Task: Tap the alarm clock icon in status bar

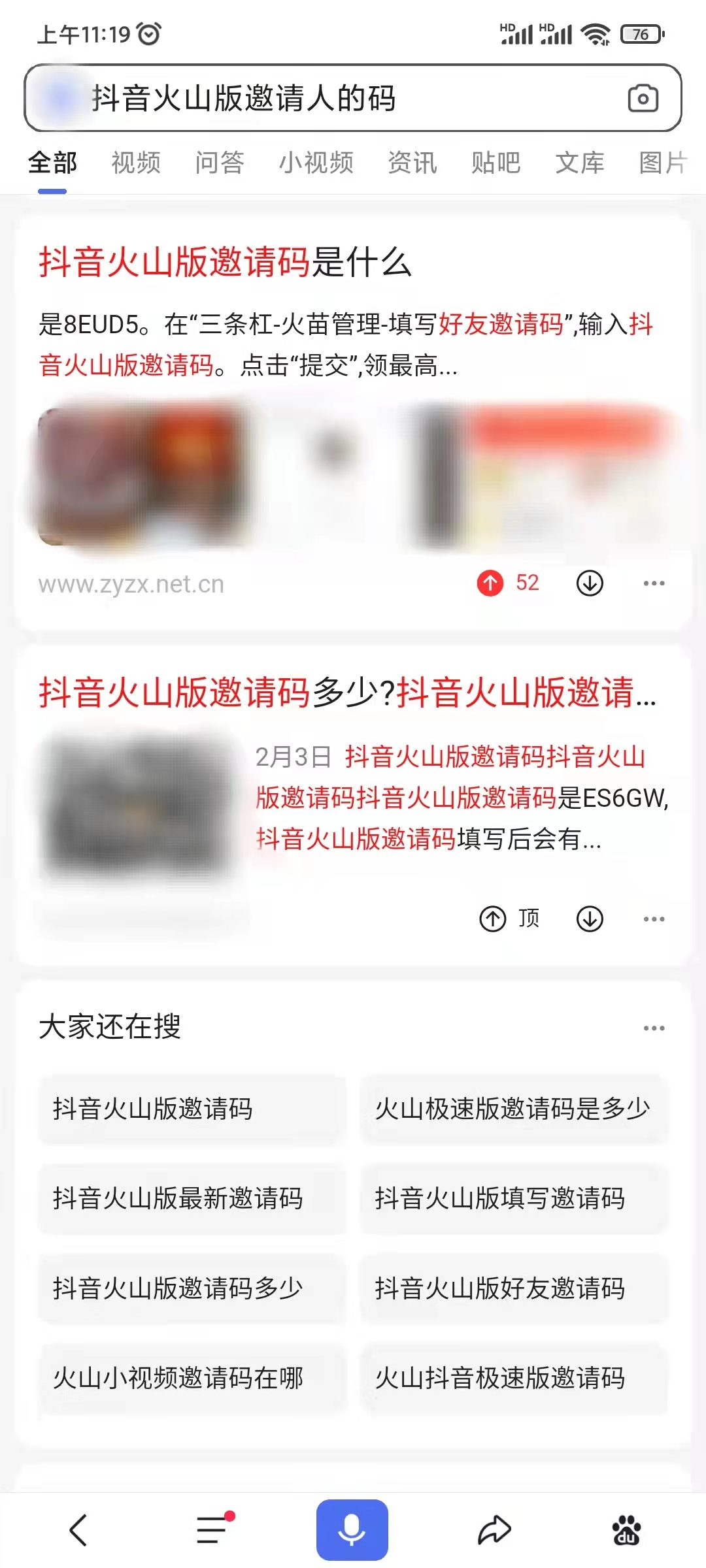Action: (x=149, y=35)
